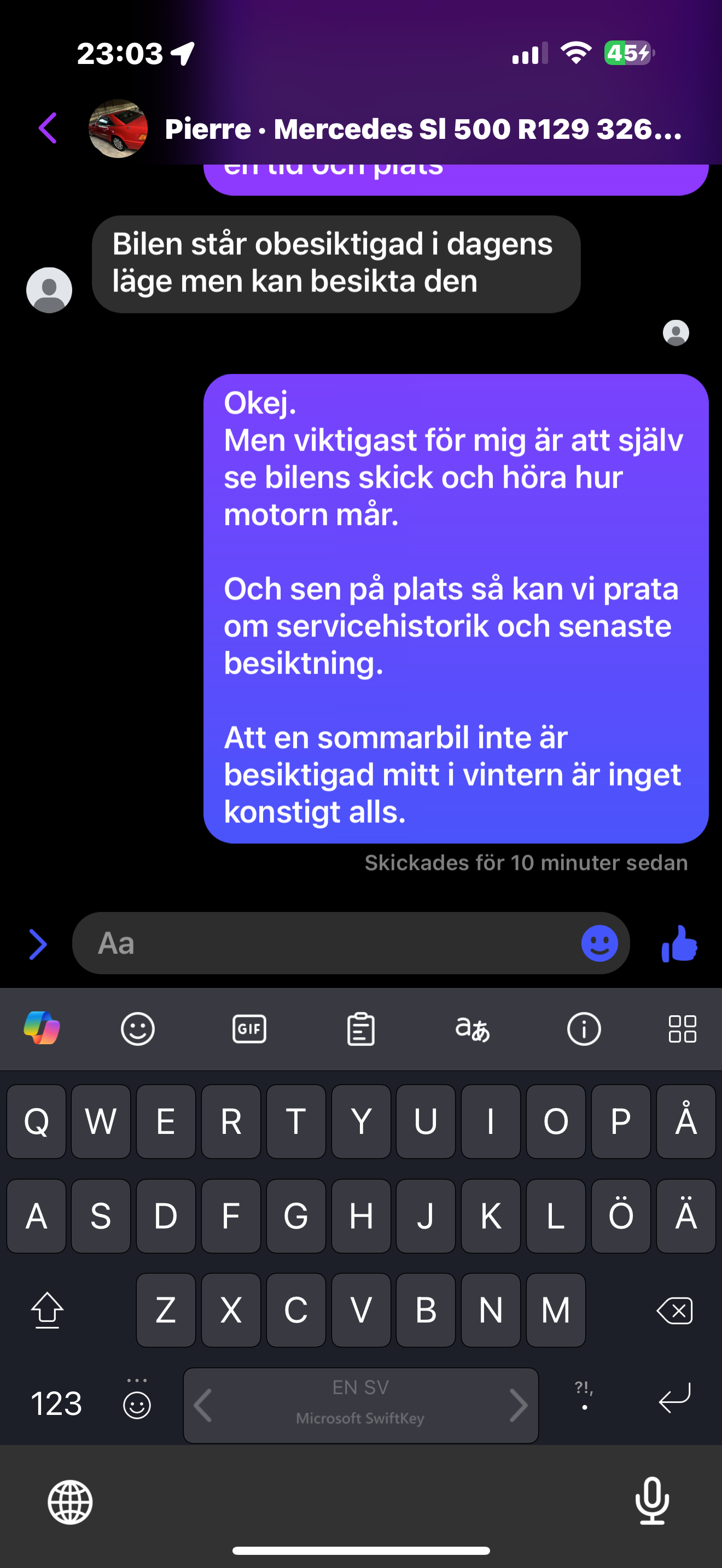Expand the chevron beside the message field
Image resolution: width=722 pixels, height=1568 pixels.
(38, 944)
